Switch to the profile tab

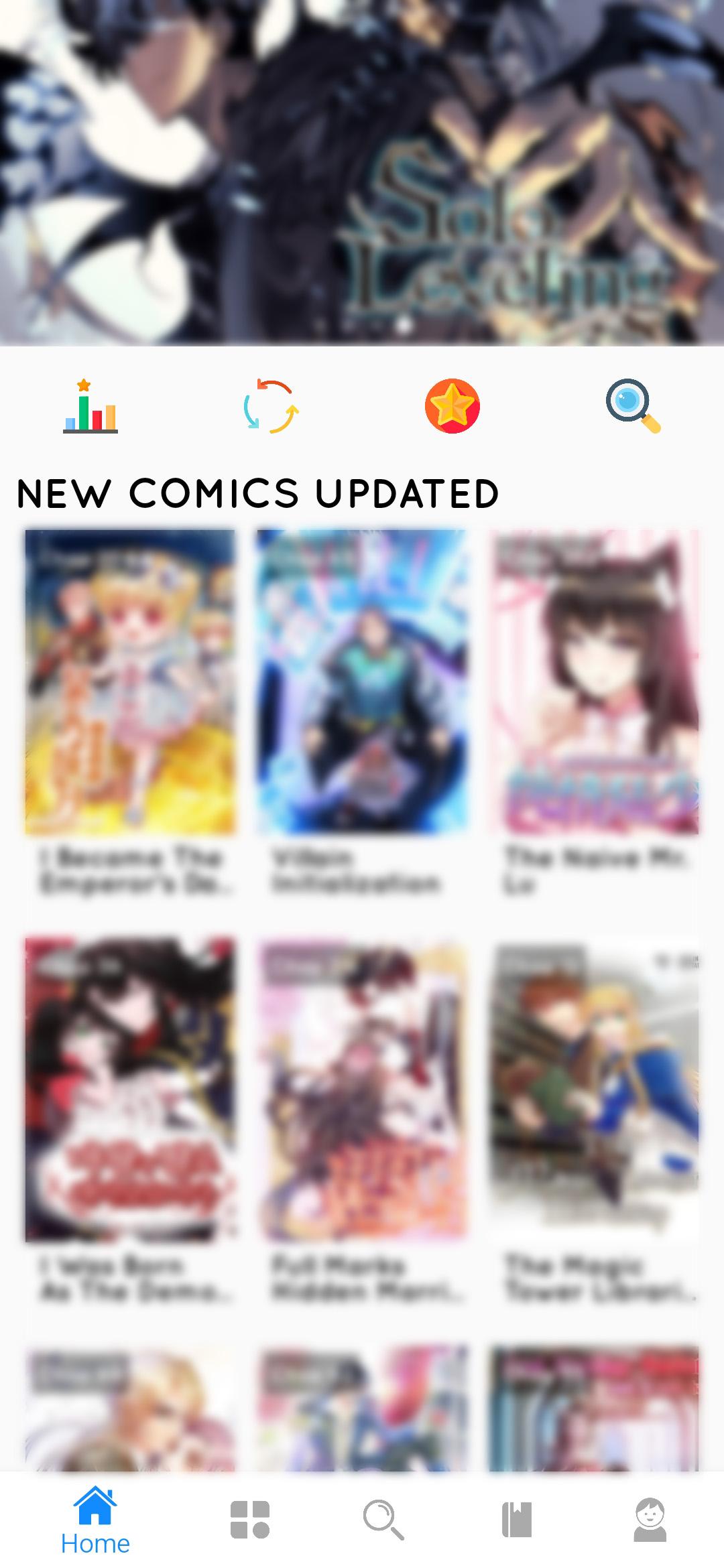[650, 1520]
